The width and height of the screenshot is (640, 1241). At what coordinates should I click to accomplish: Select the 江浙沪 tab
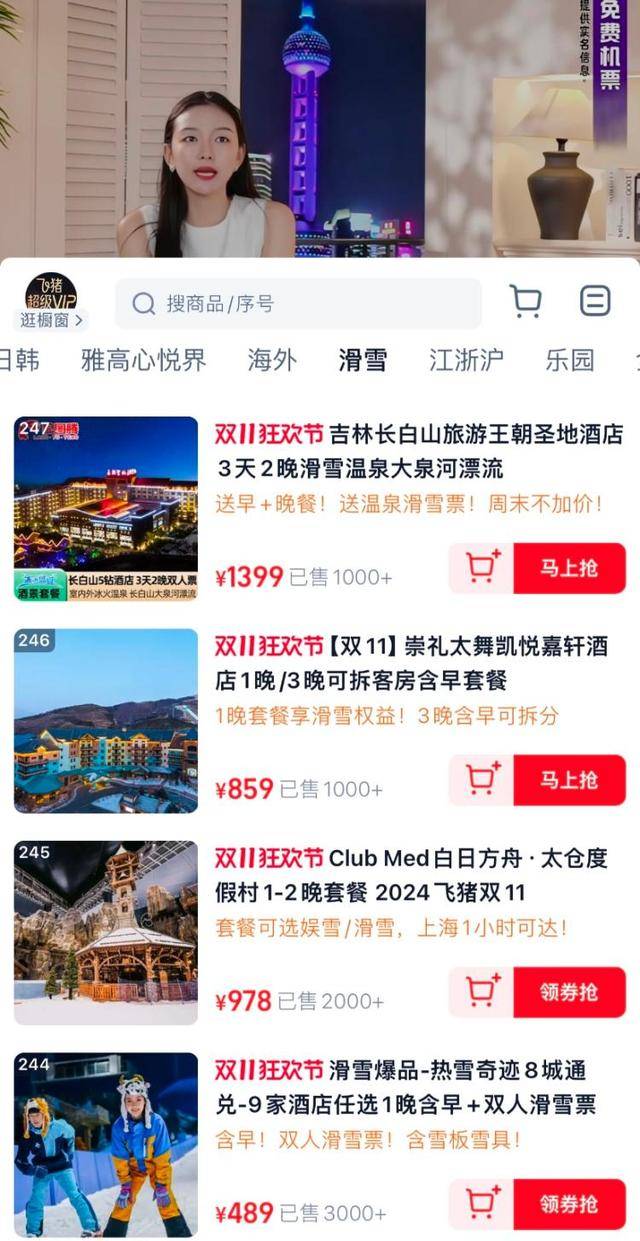click(x=466, y=360)
